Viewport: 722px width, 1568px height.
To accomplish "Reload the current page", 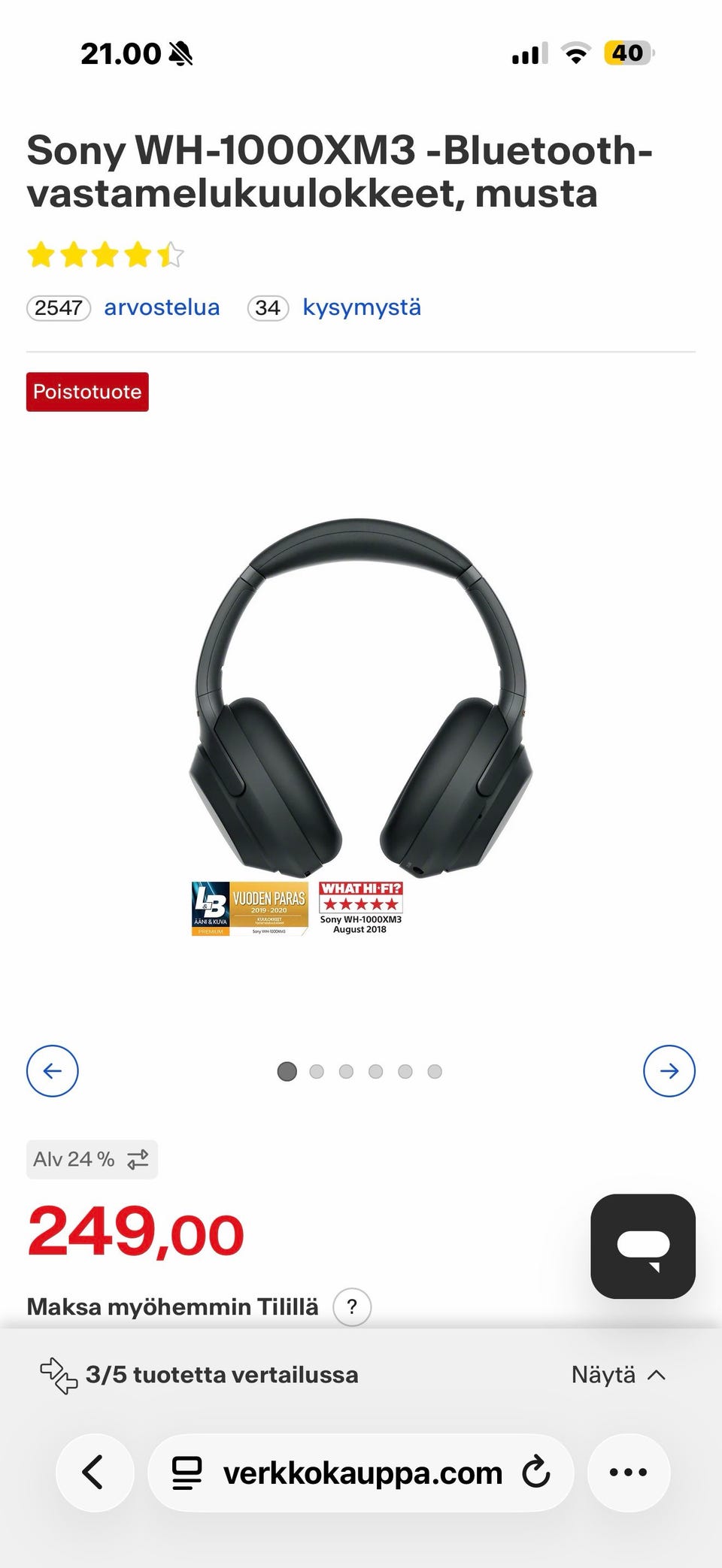I will pyautogui.click(x=535, y=1473).
